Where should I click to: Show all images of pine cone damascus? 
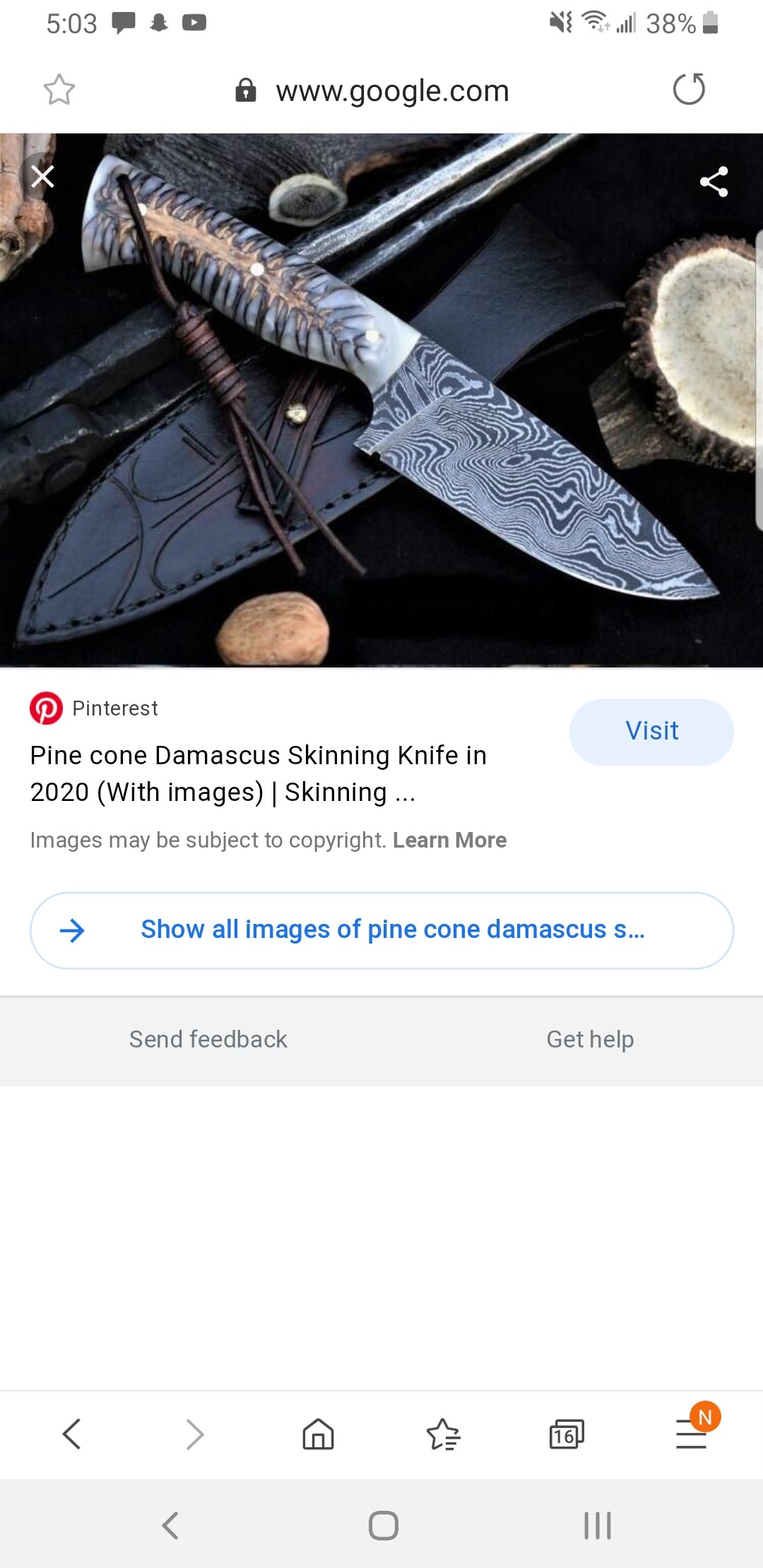(x=381, y=930)
